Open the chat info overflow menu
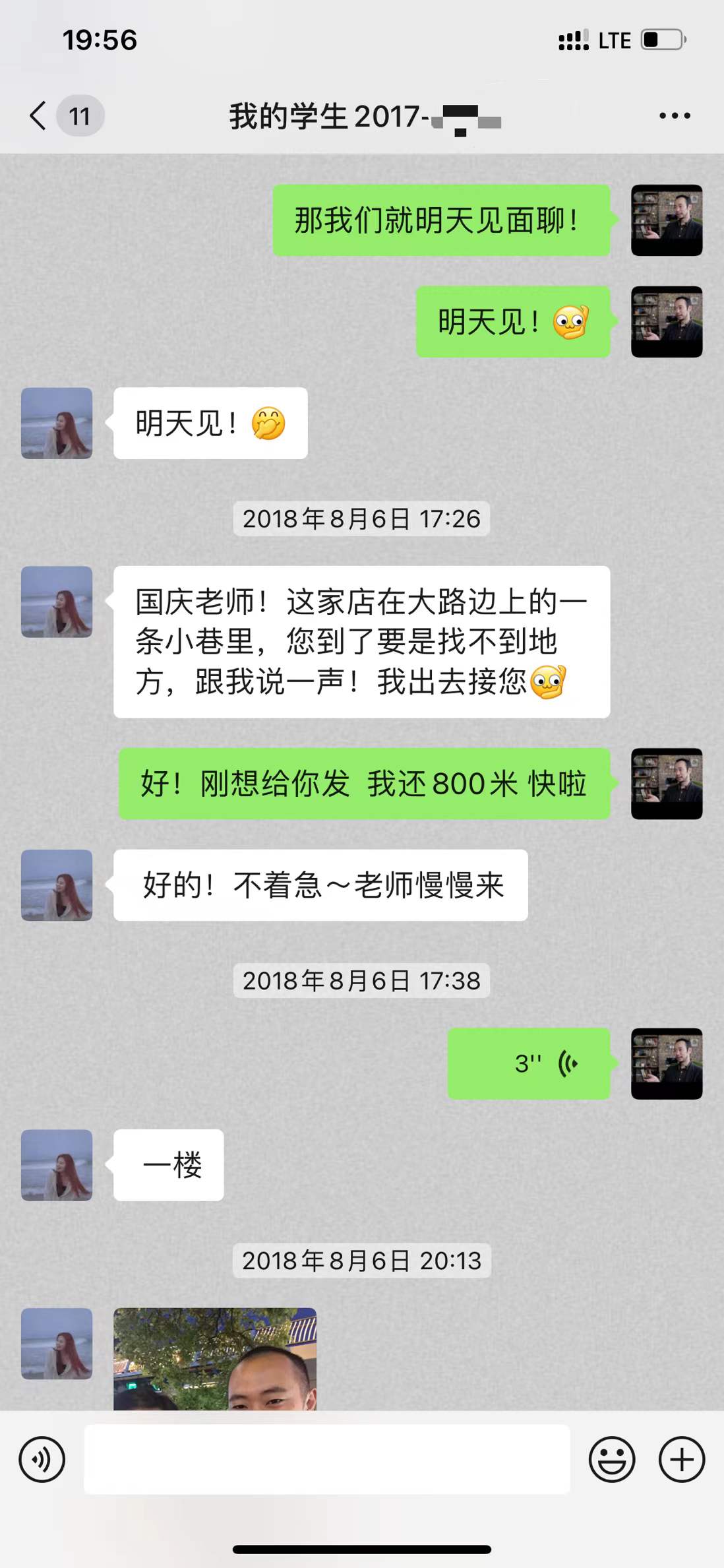724x1568 pixels. pos(674,116)
